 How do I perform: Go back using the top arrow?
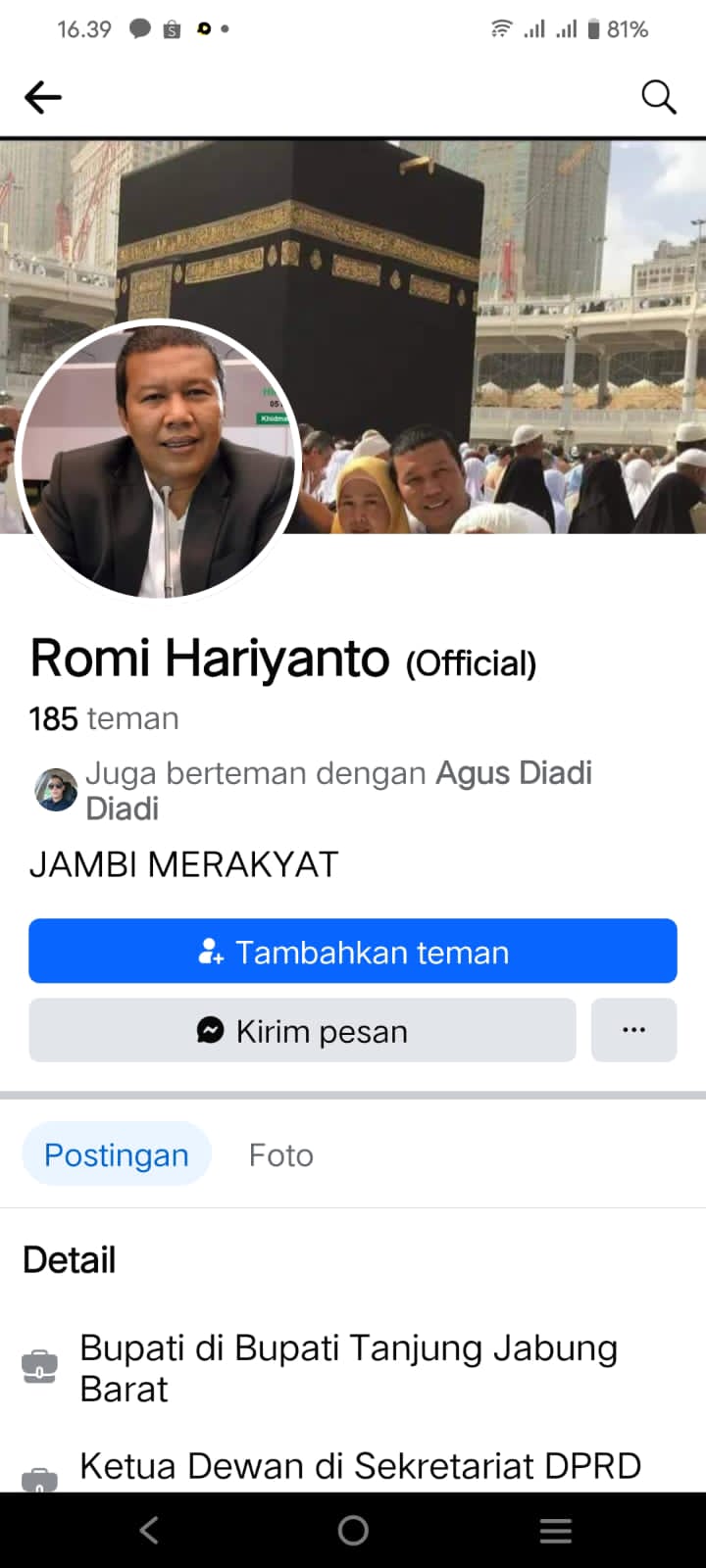click(43, 97)
